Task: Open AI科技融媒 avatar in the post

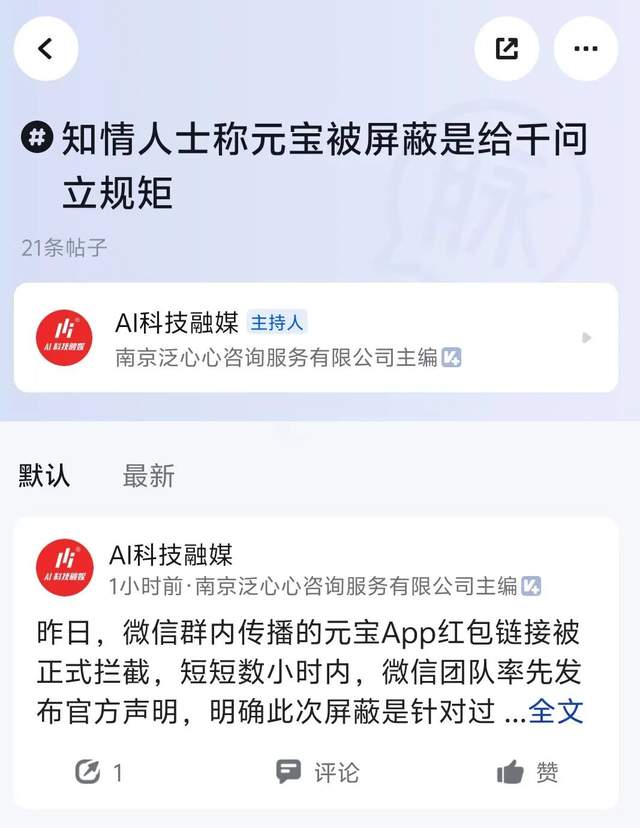Action: tap(64, 567)
